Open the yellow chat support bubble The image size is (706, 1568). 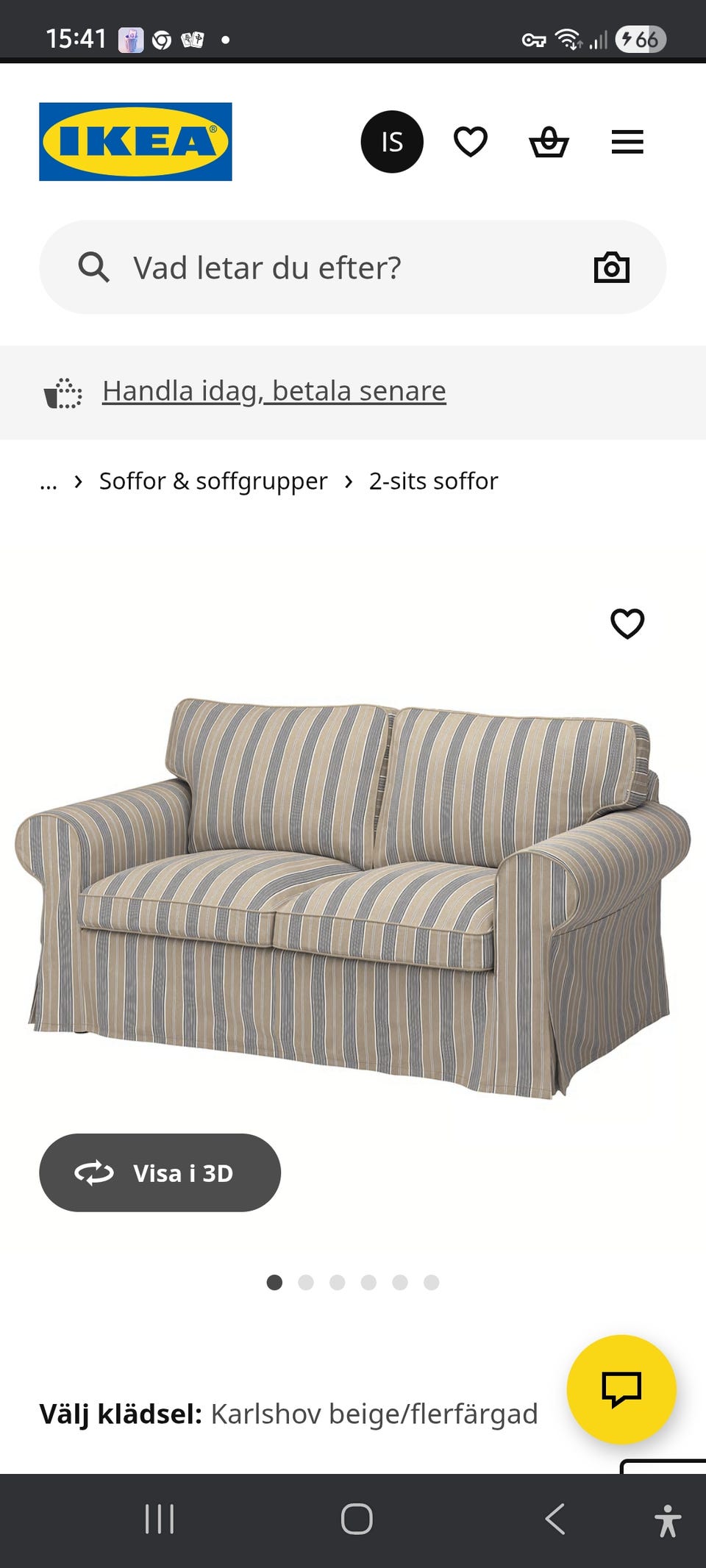622,1388
